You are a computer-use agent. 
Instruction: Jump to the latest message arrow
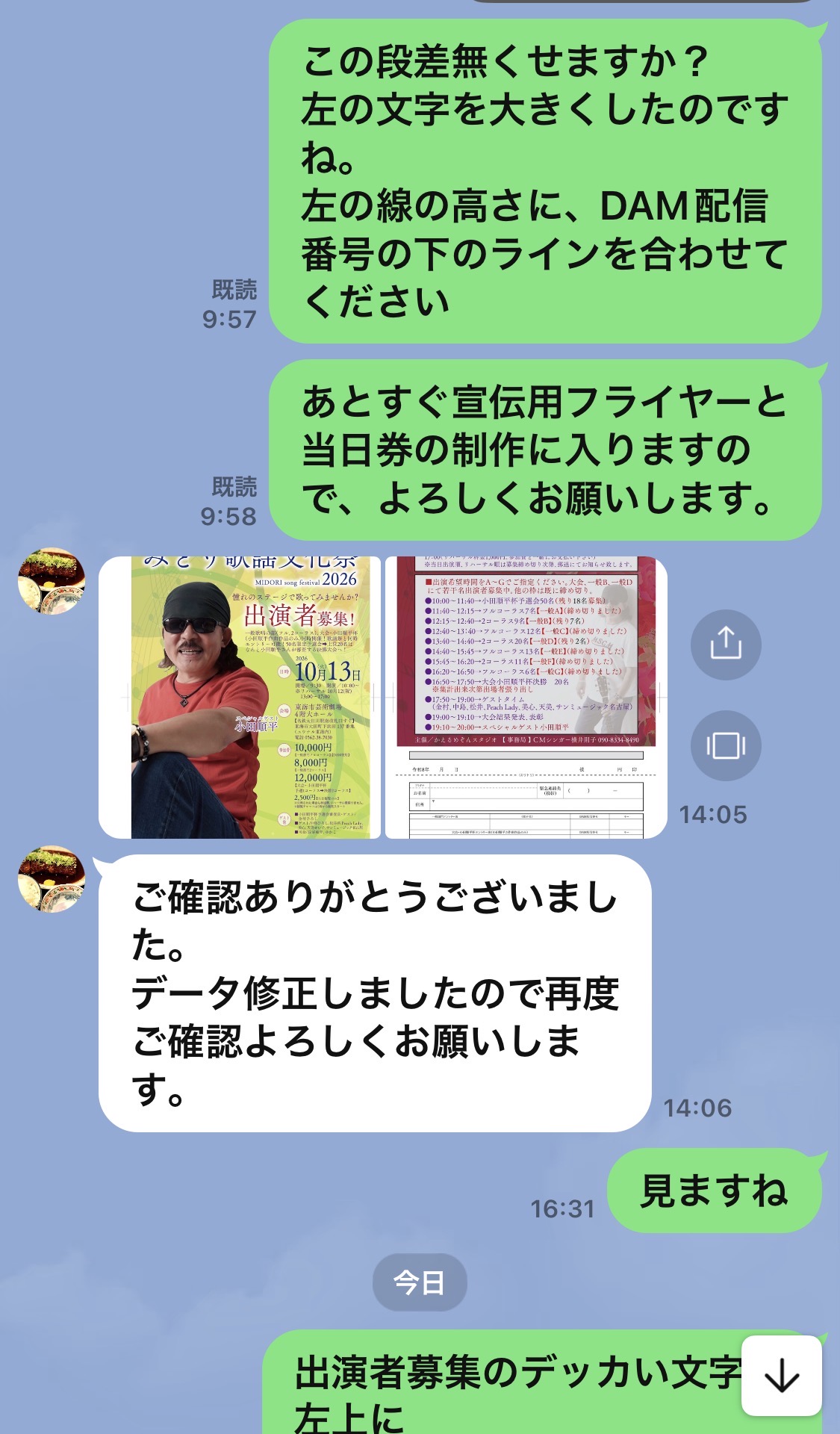pos(781,1375)
